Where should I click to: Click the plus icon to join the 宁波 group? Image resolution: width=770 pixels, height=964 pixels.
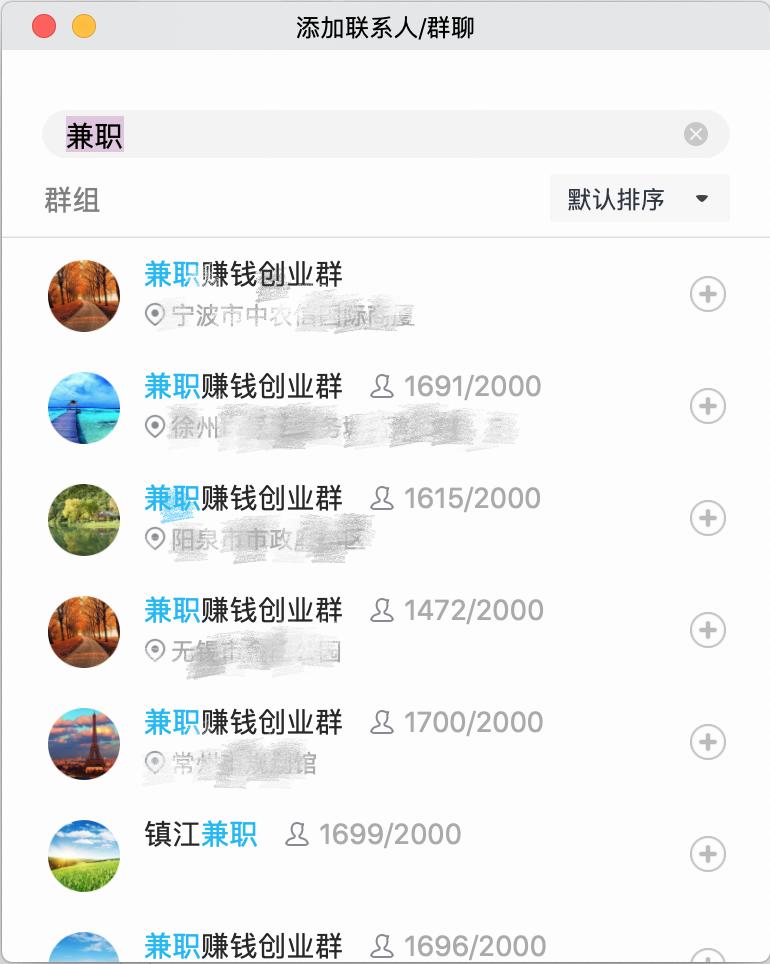pyautogui.click(x=708, y=294)
